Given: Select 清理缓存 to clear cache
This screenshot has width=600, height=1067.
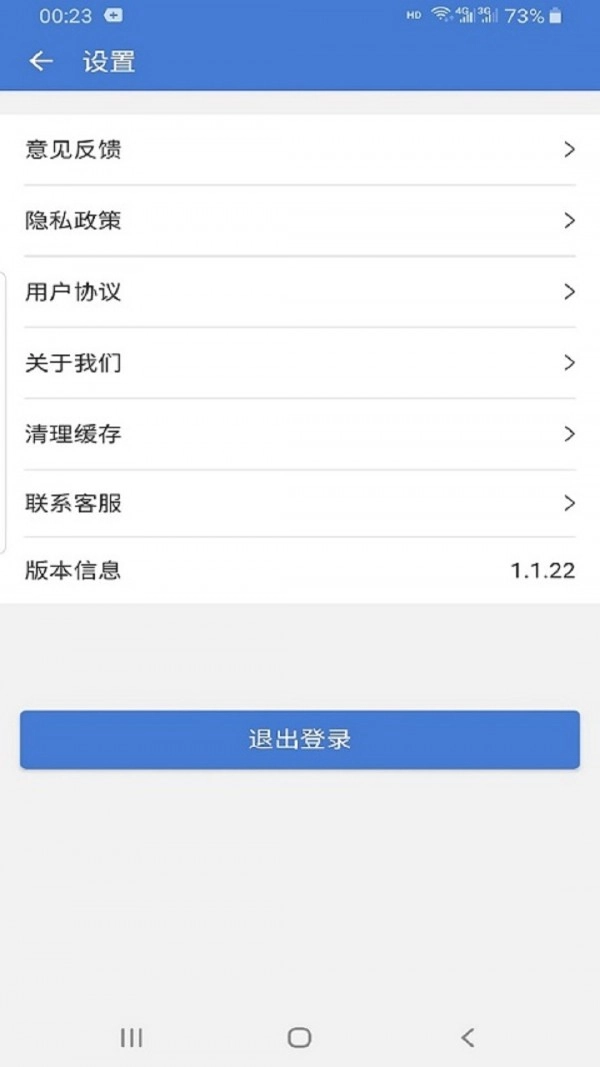Looking at the screenshot, I should coord(300,434).
